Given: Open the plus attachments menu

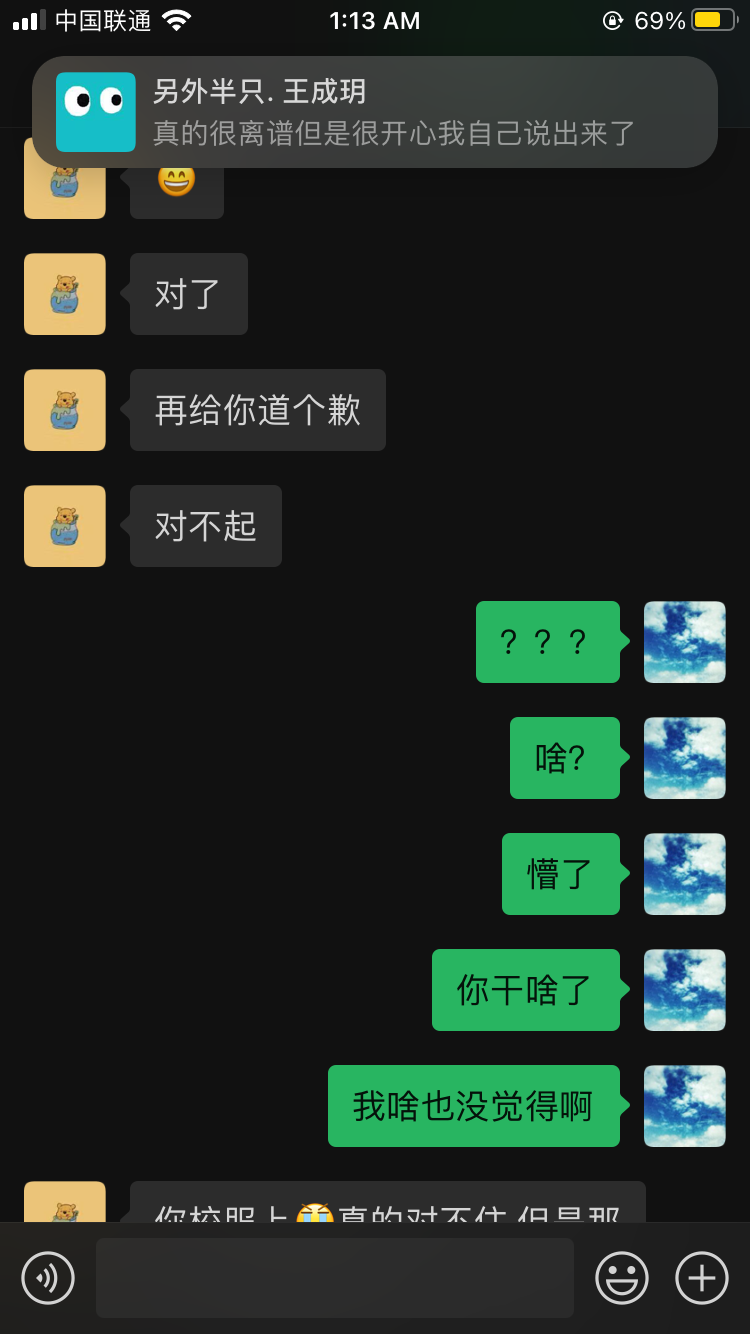Looking at the screenshot, I should (702, 1278).
